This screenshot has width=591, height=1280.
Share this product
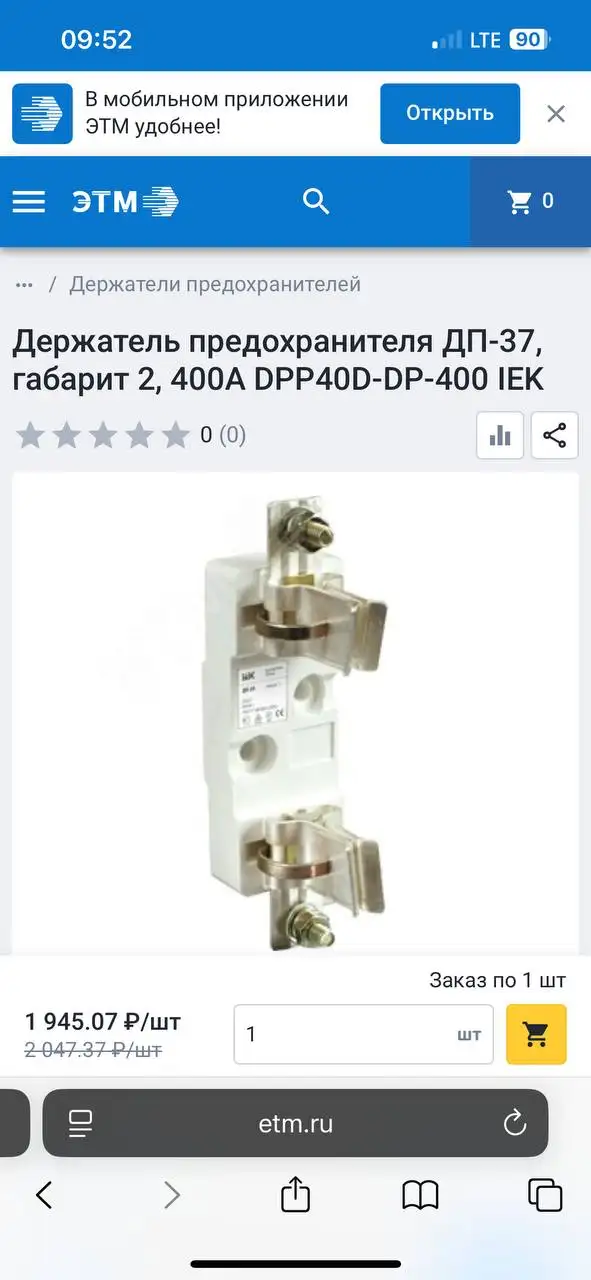(555, 436)
